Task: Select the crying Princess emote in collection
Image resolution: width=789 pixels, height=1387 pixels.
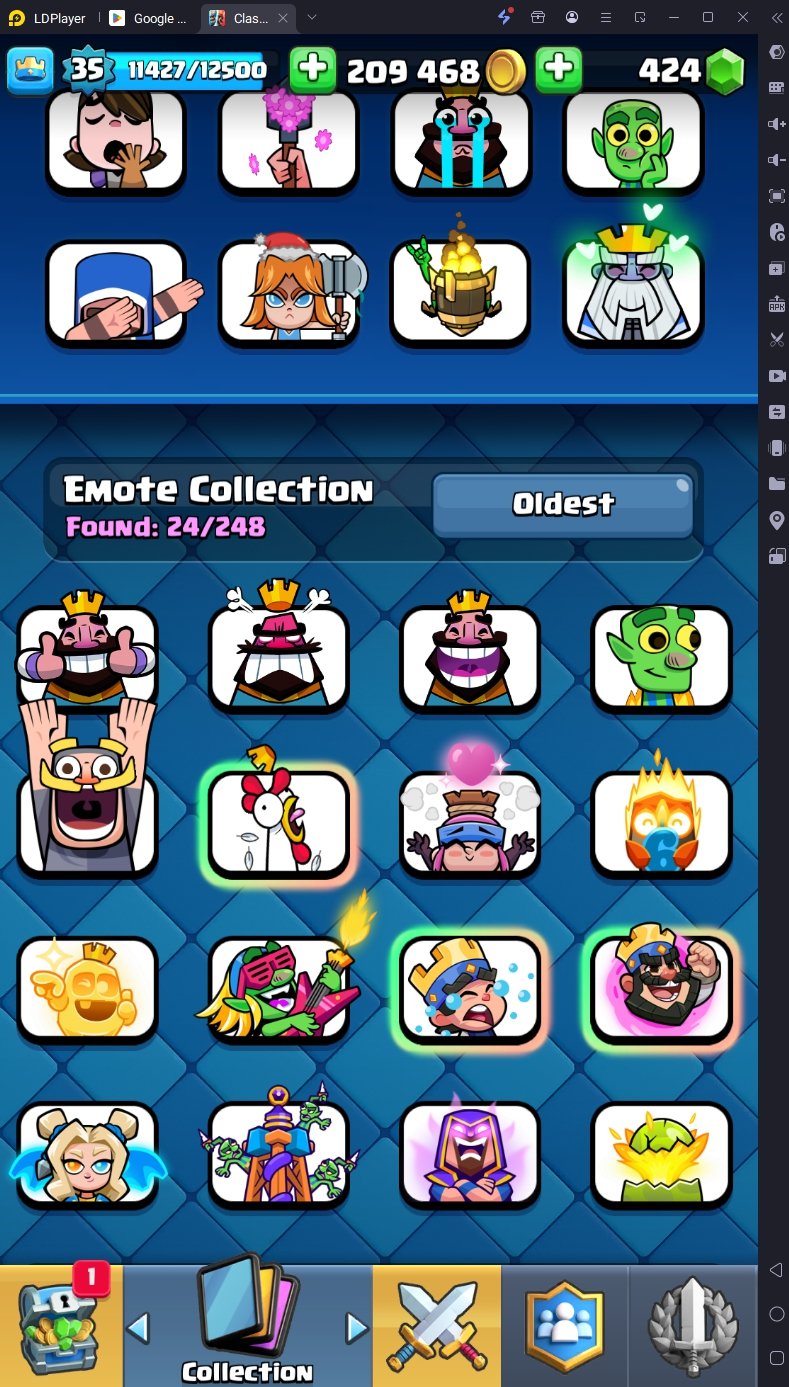Action: [x=470, y=990]
